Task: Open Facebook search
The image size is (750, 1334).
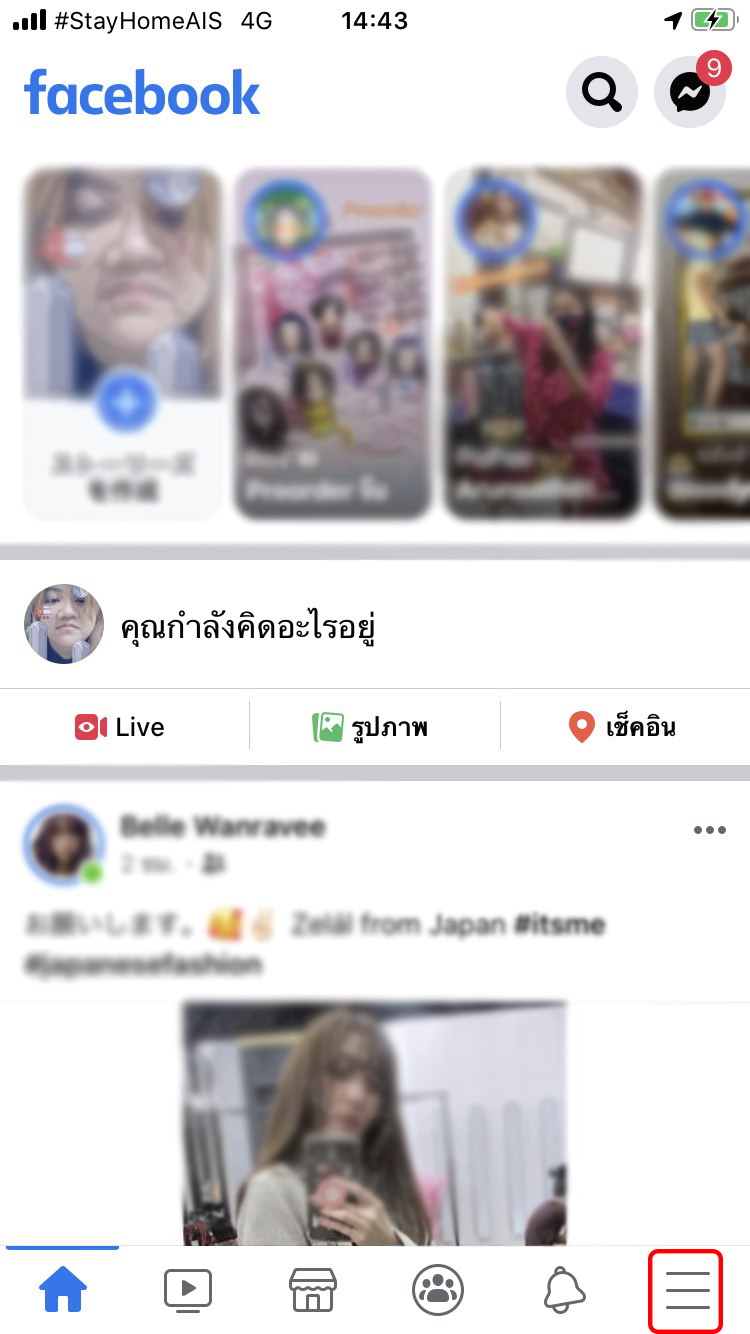Action: (x=601, y=91)
